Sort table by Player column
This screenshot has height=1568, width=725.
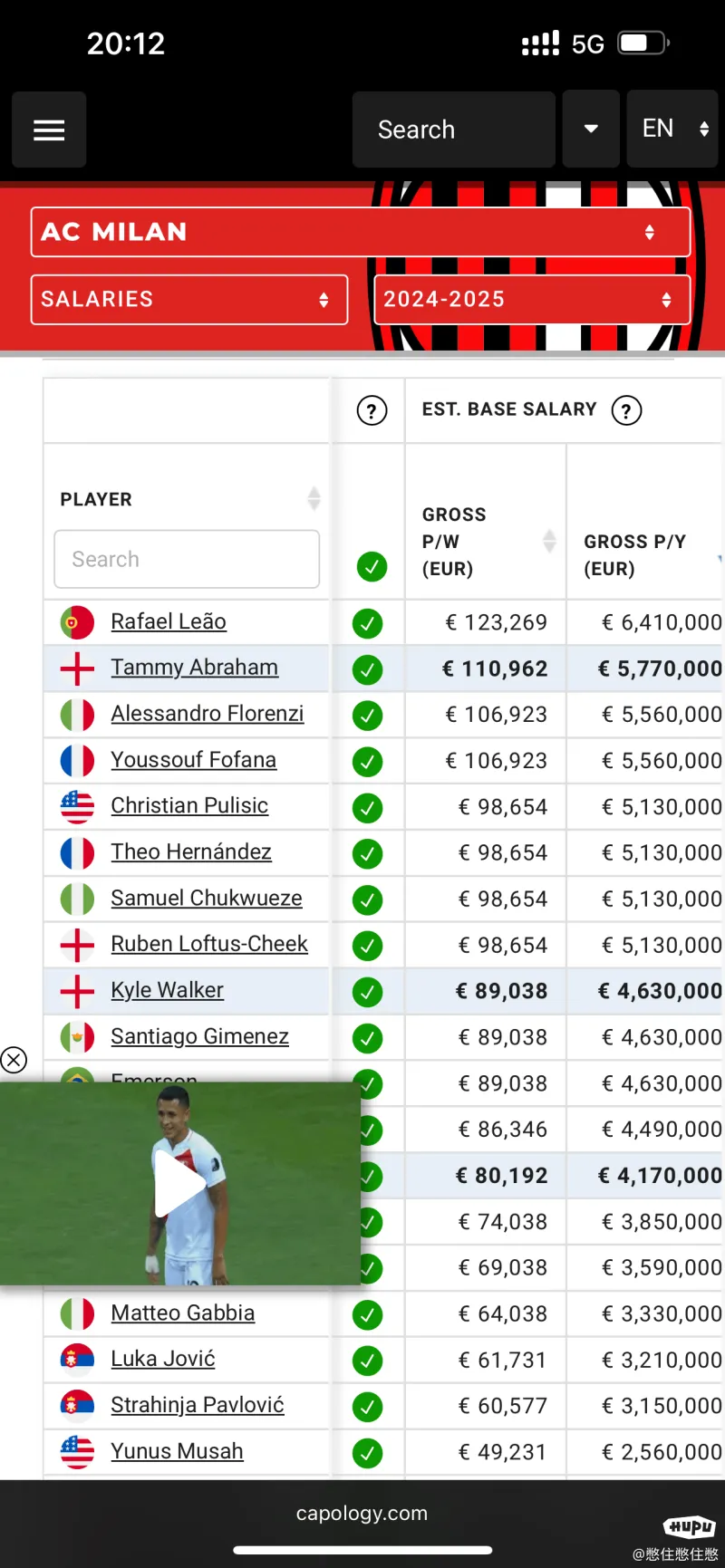tap(314, 498)
